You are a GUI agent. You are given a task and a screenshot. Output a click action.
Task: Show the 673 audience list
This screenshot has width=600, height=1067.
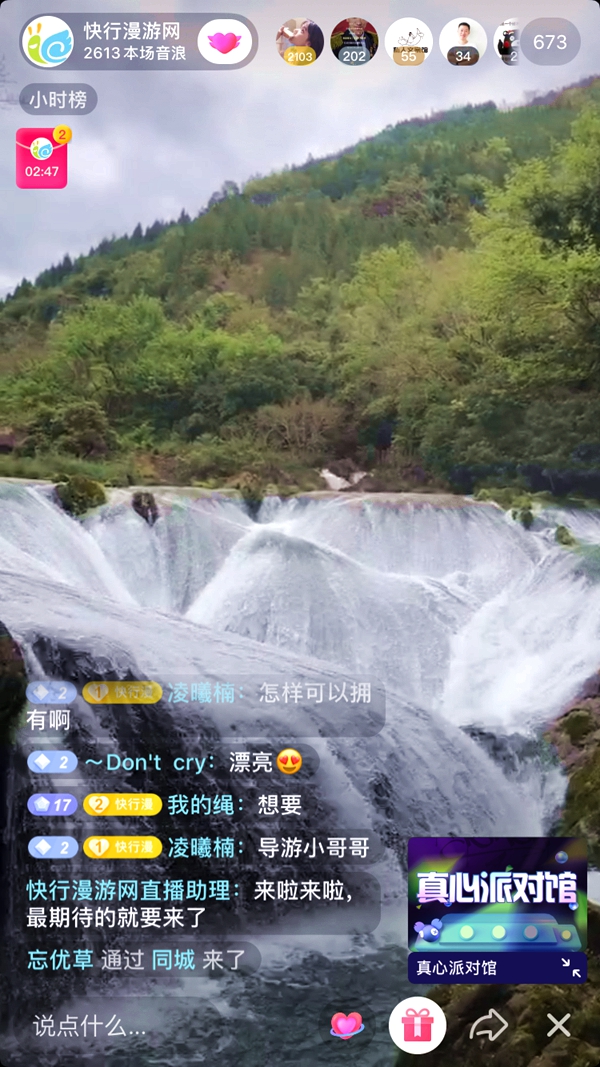(550, 42)
